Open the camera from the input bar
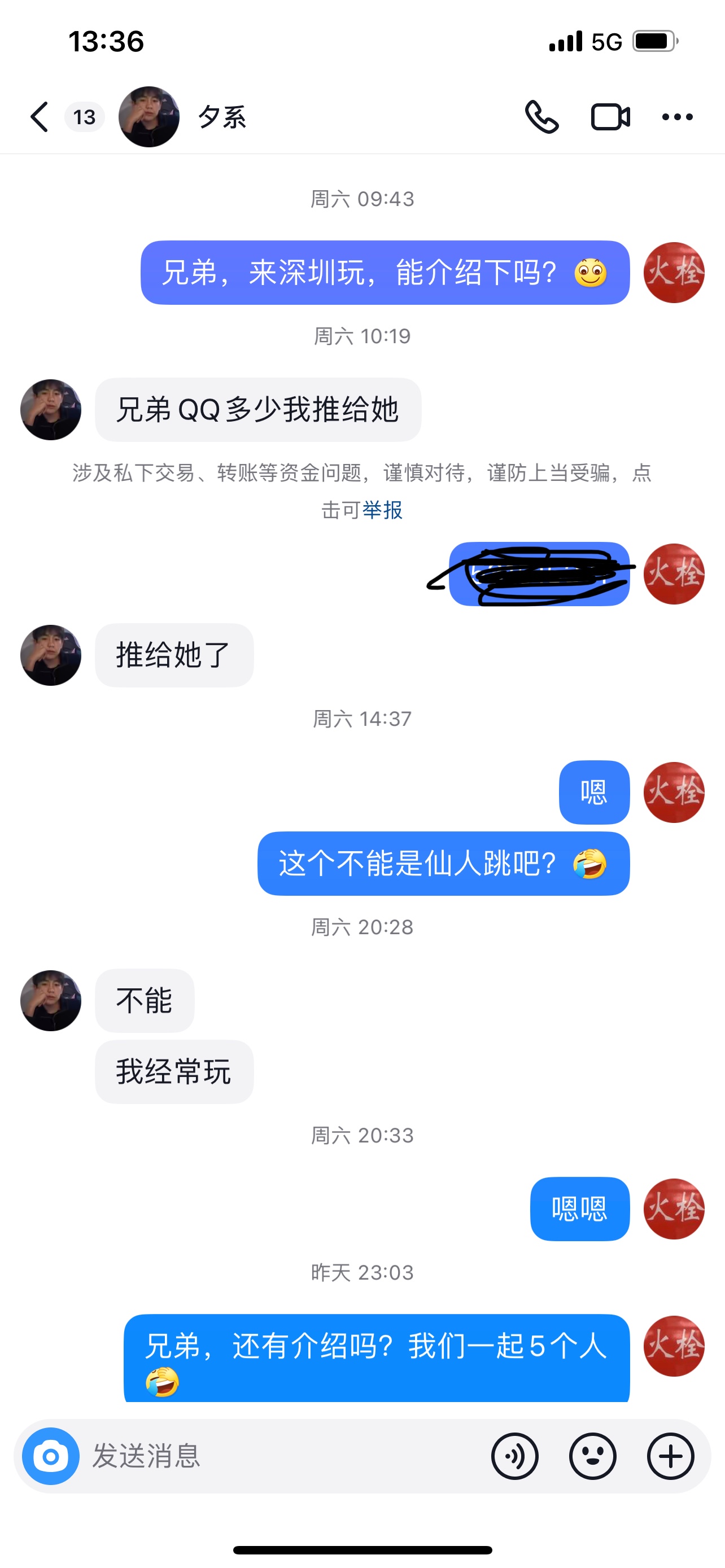 50,1456
